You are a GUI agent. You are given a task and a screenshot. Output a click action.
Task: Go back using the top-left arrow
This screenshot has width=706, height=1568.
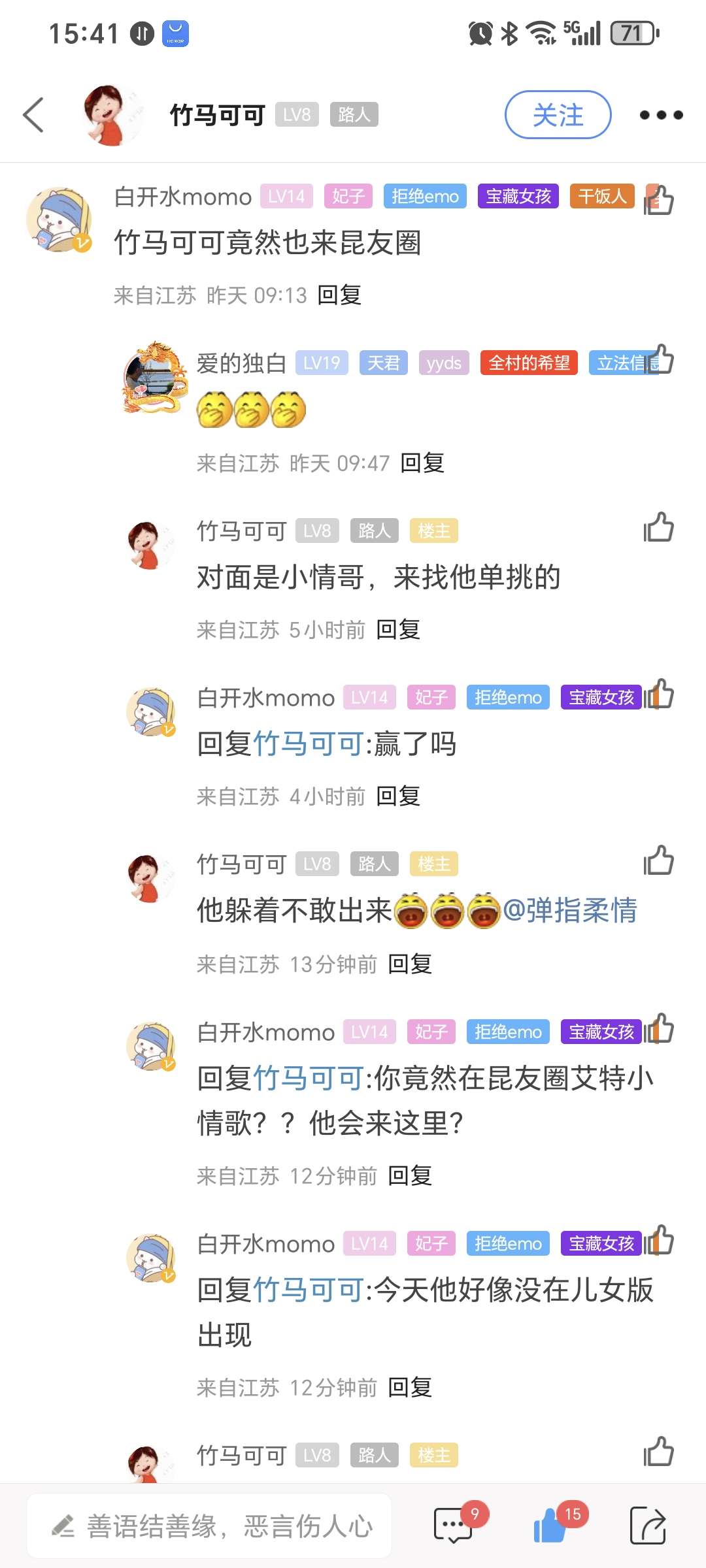coord(34,115)
